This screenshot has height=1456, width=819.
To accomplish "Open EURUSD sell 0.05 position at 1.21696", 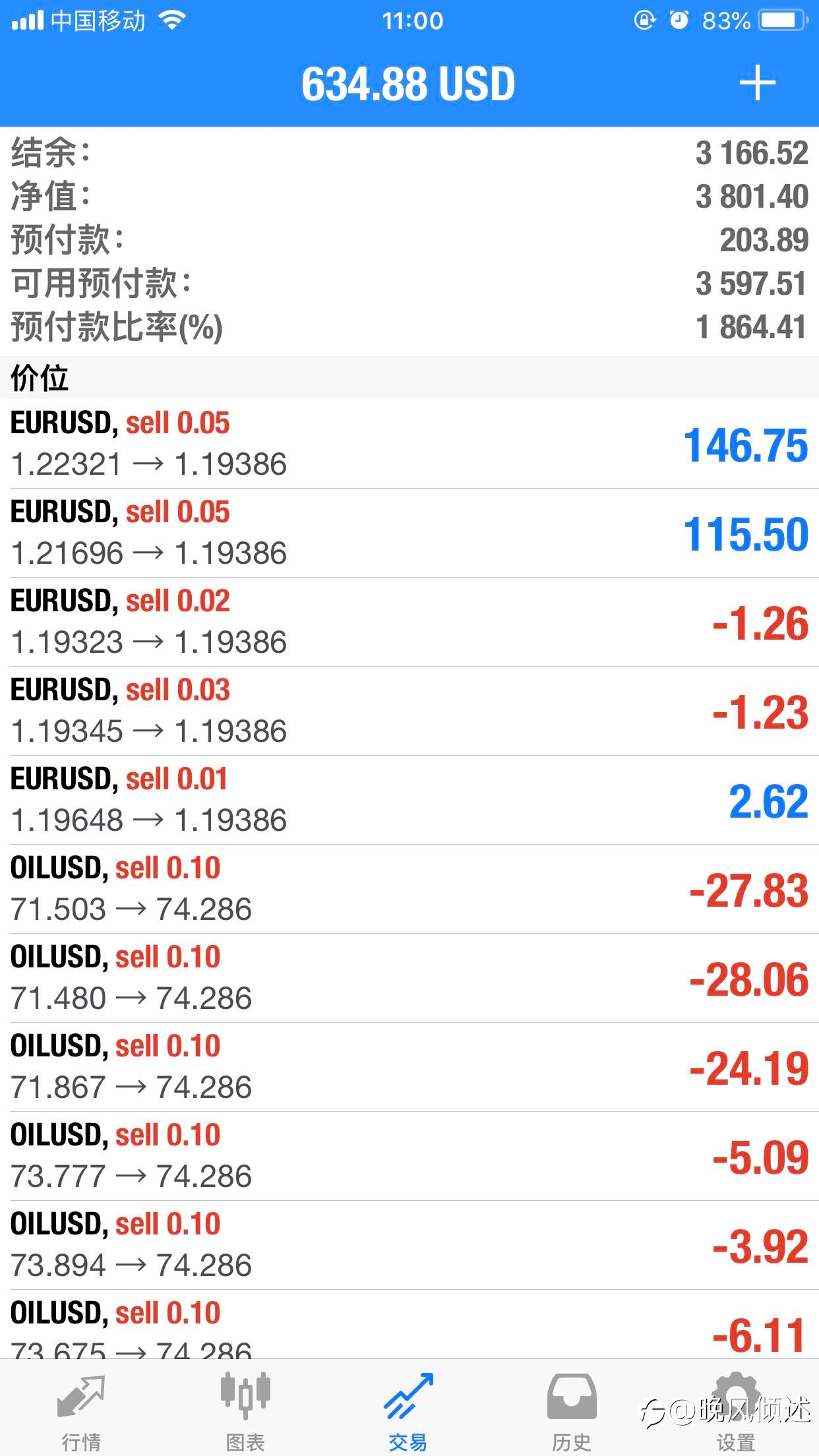I will [409, 533].
